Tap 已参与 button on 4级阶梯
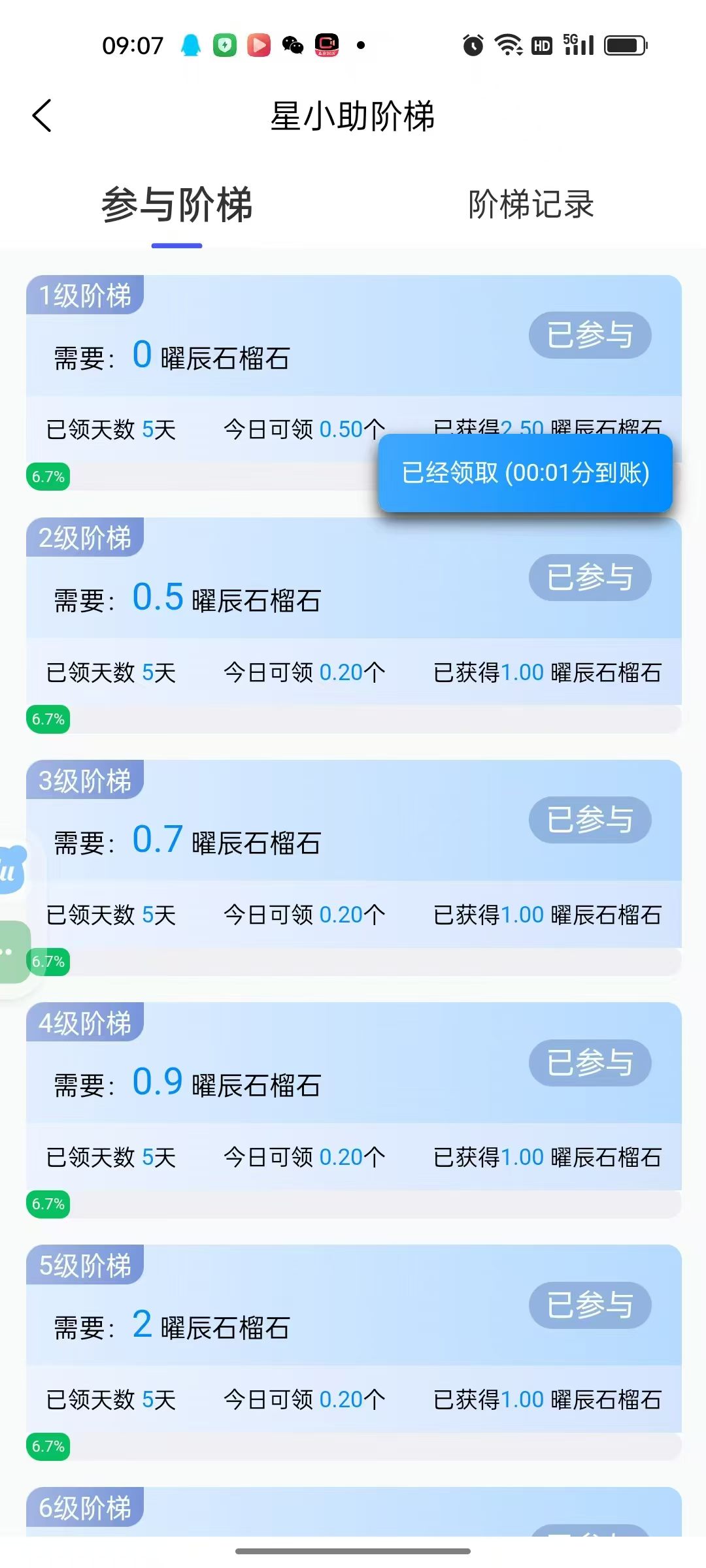 coord(590,1063)
